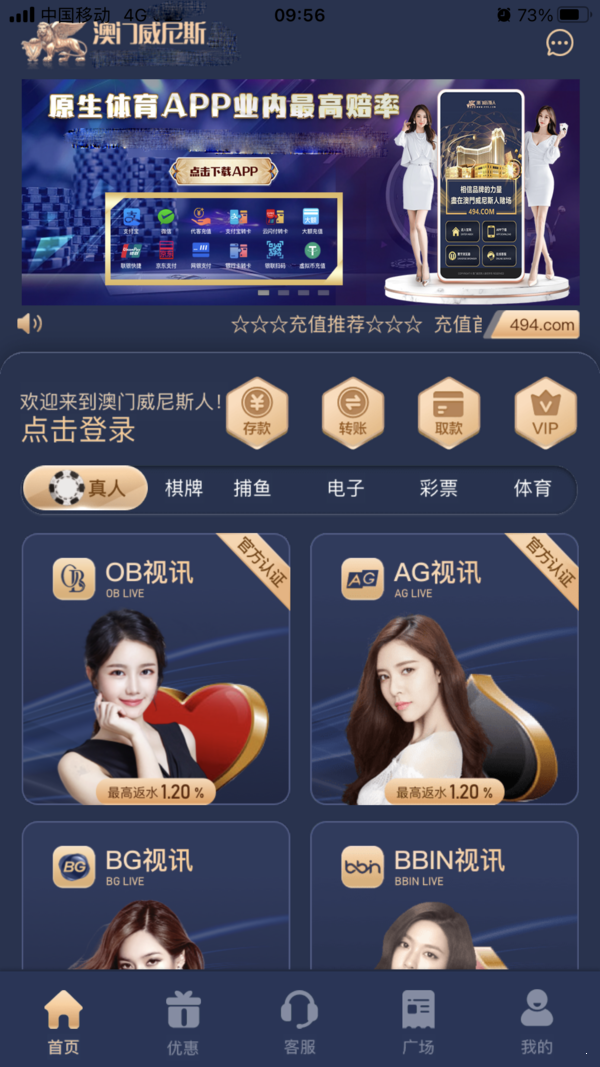
Task: Switch to the 棋牌 category tab
Action: [x=184, y=488]
